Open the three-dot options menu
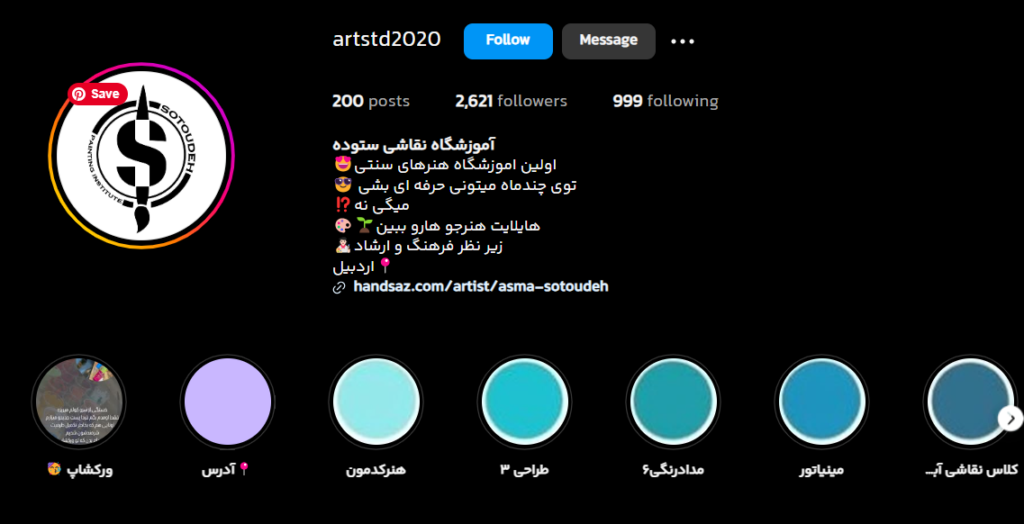 (683, 42)
